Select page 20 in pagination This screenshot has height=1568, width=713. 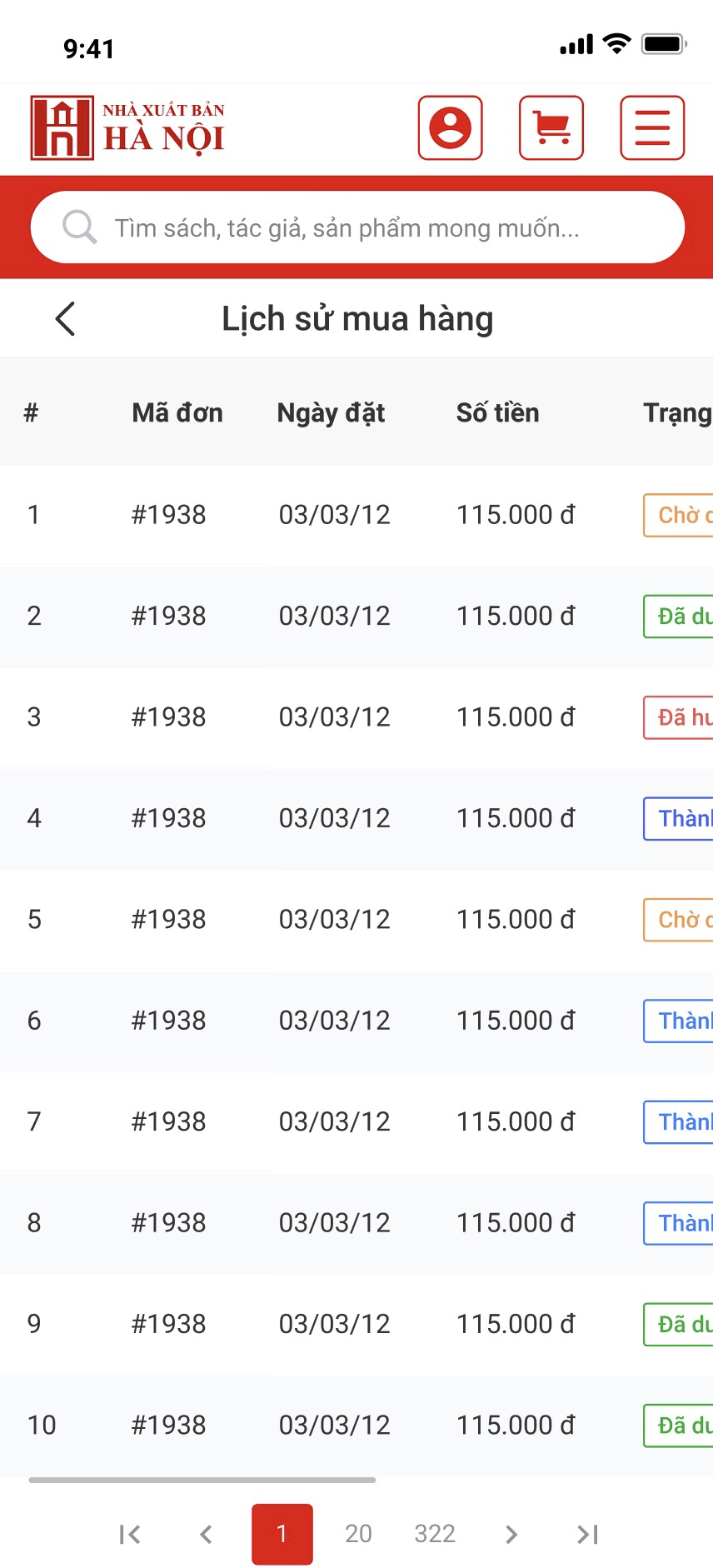coord(358,1534)
